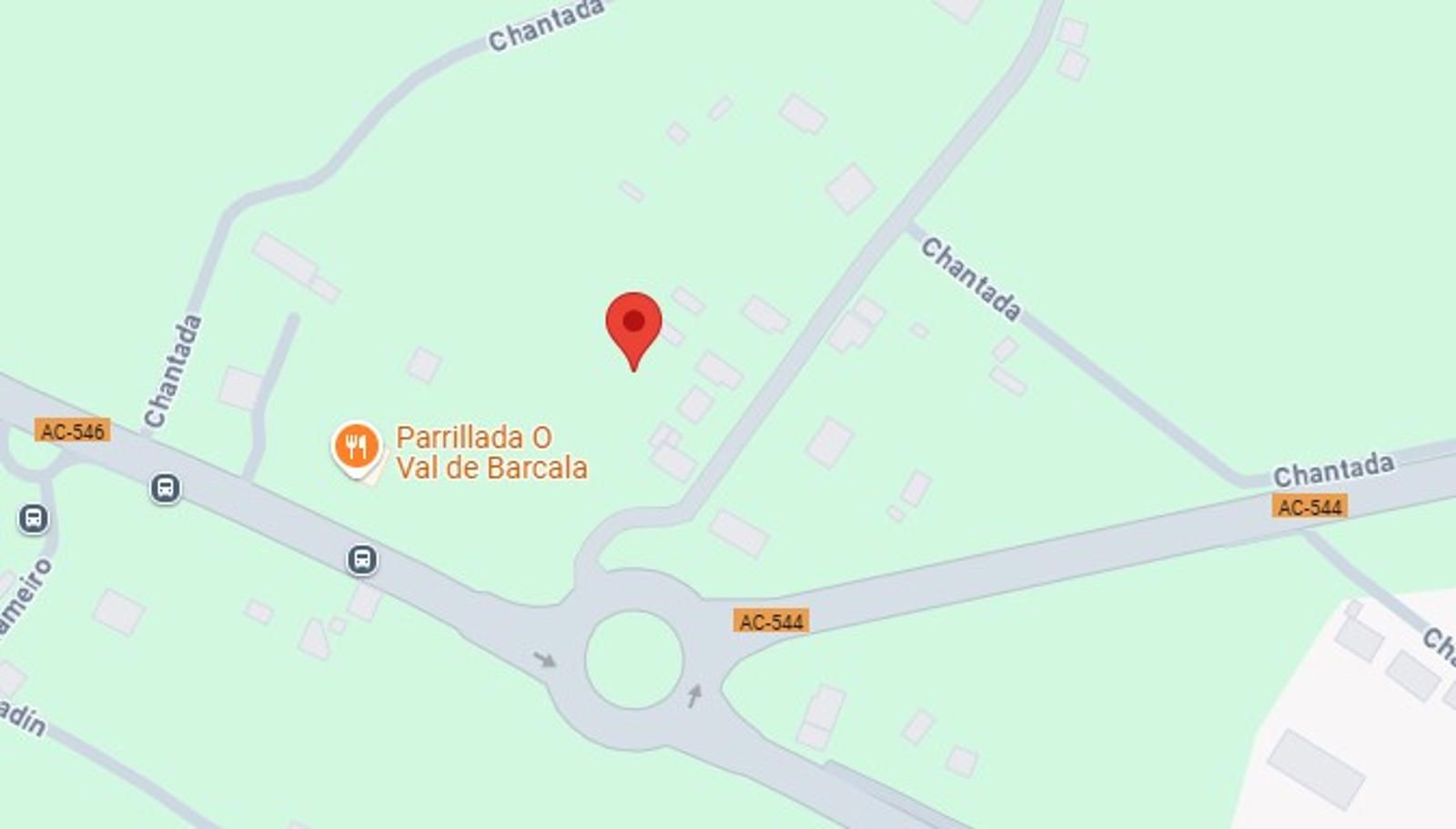Tap the red dropped location pin
This screenshot has height=829, width=1456.
pos(633,325)
